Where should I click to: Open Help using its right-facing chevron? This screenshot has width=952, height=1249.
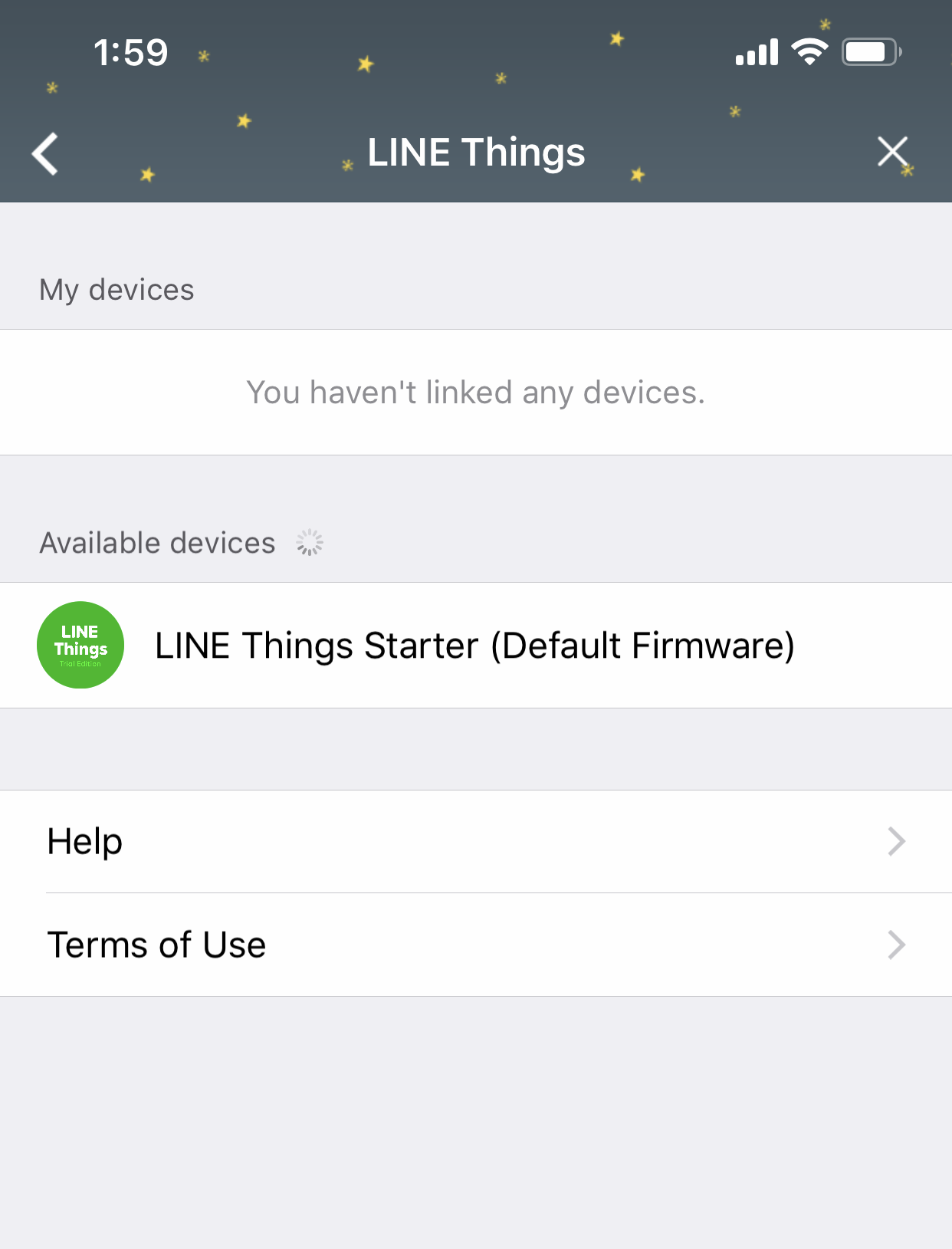click(895, 841)
